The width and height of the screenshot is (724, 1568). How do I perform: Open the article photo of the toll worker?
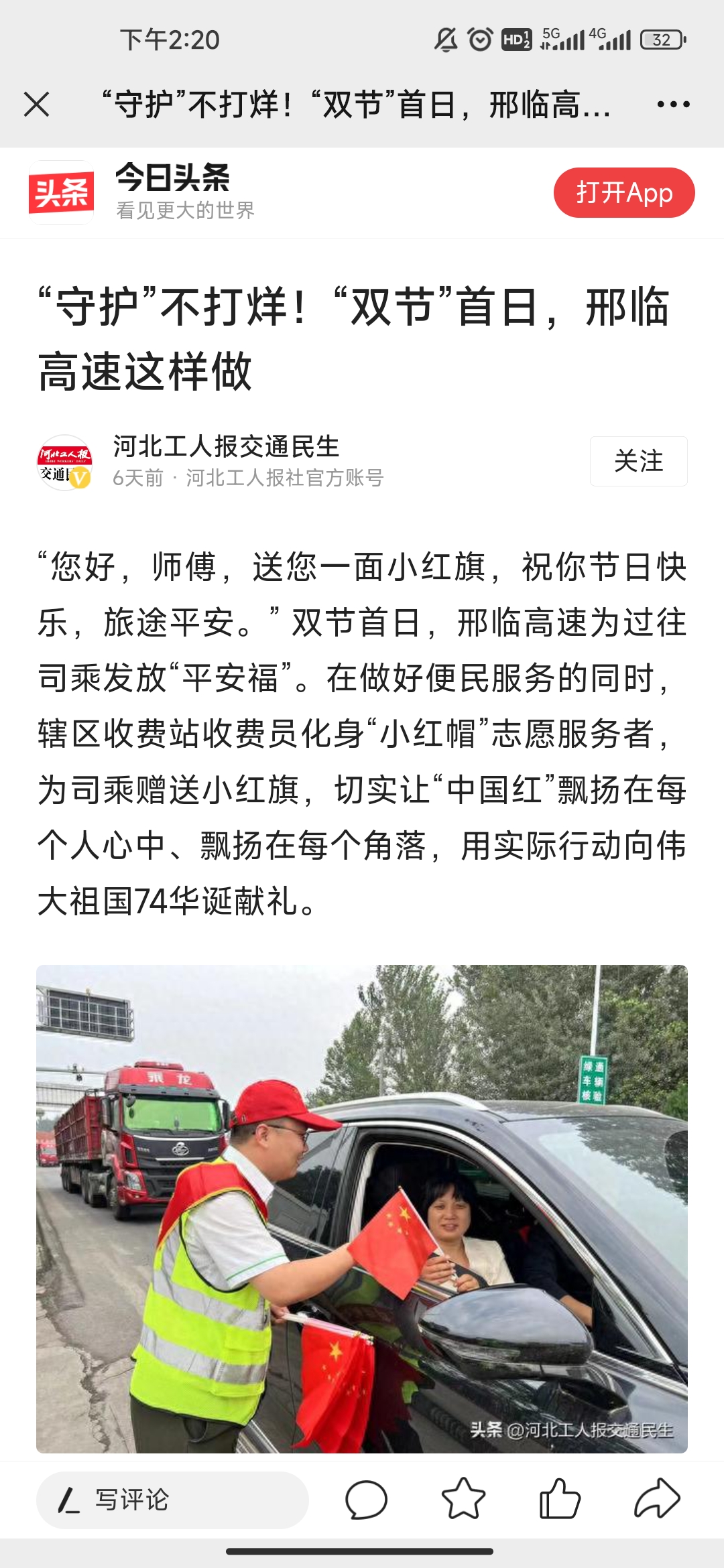click(x=362, y=1209)
